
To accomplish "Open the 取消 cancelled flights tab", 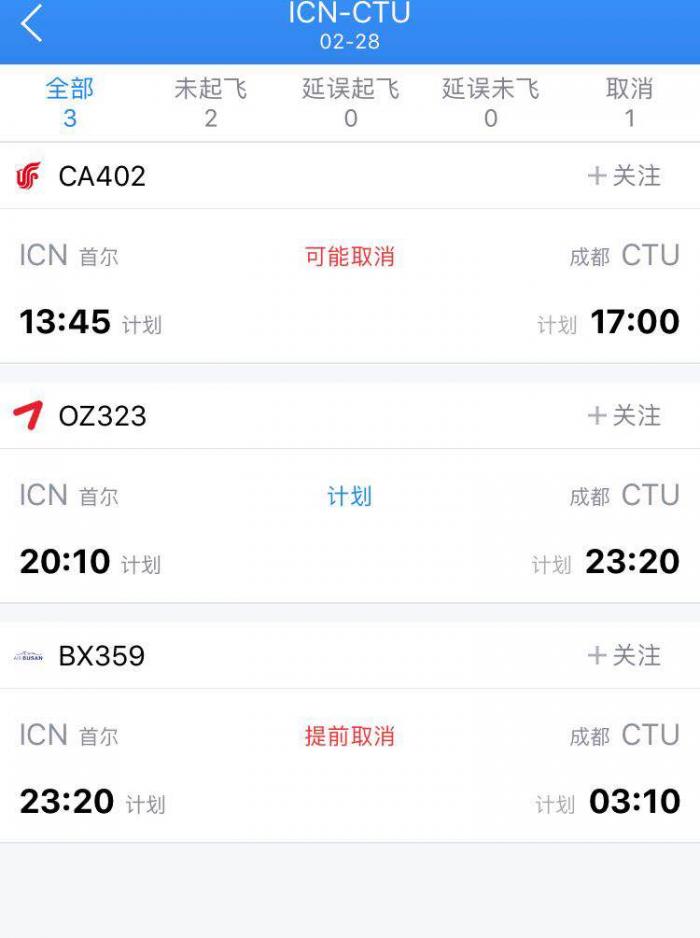I will click(x=629, y=102).
